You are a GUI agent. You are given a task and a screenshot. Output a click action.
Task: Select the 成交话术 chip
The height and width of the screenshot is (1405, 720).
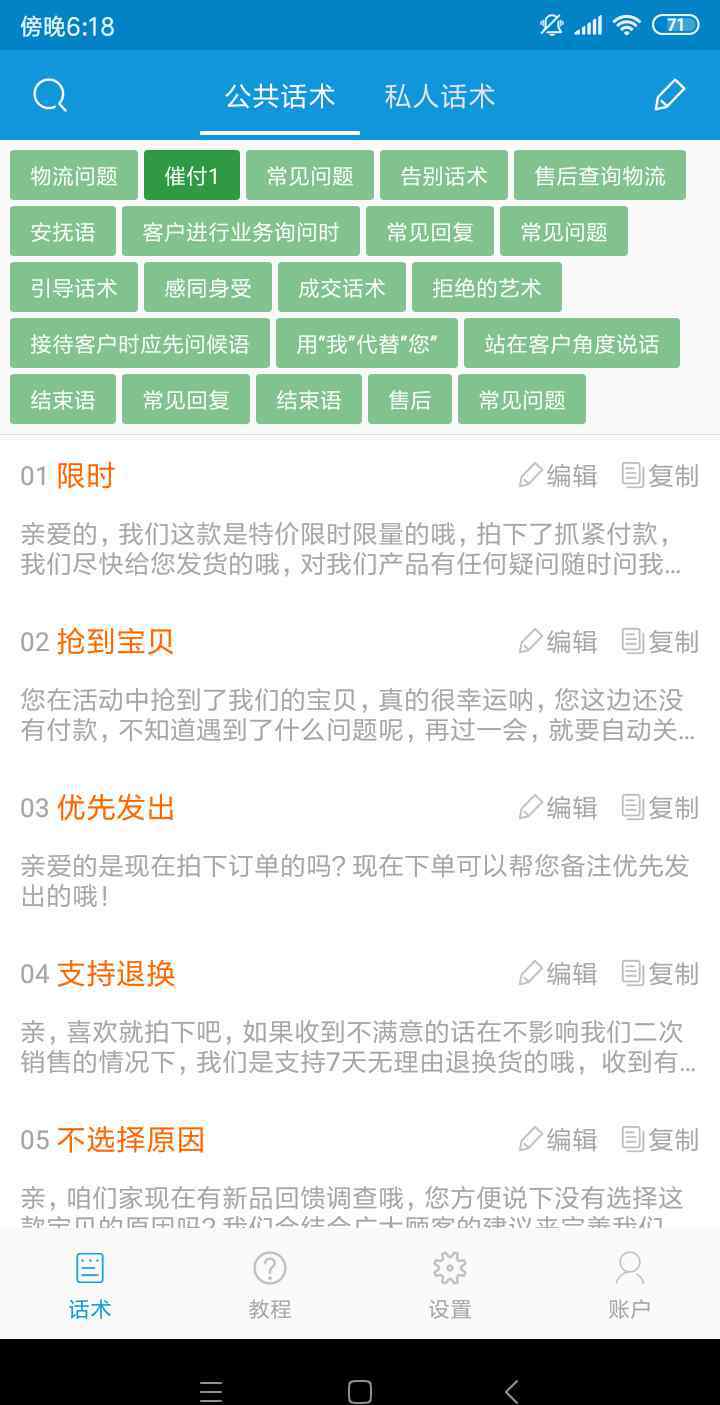342,288
